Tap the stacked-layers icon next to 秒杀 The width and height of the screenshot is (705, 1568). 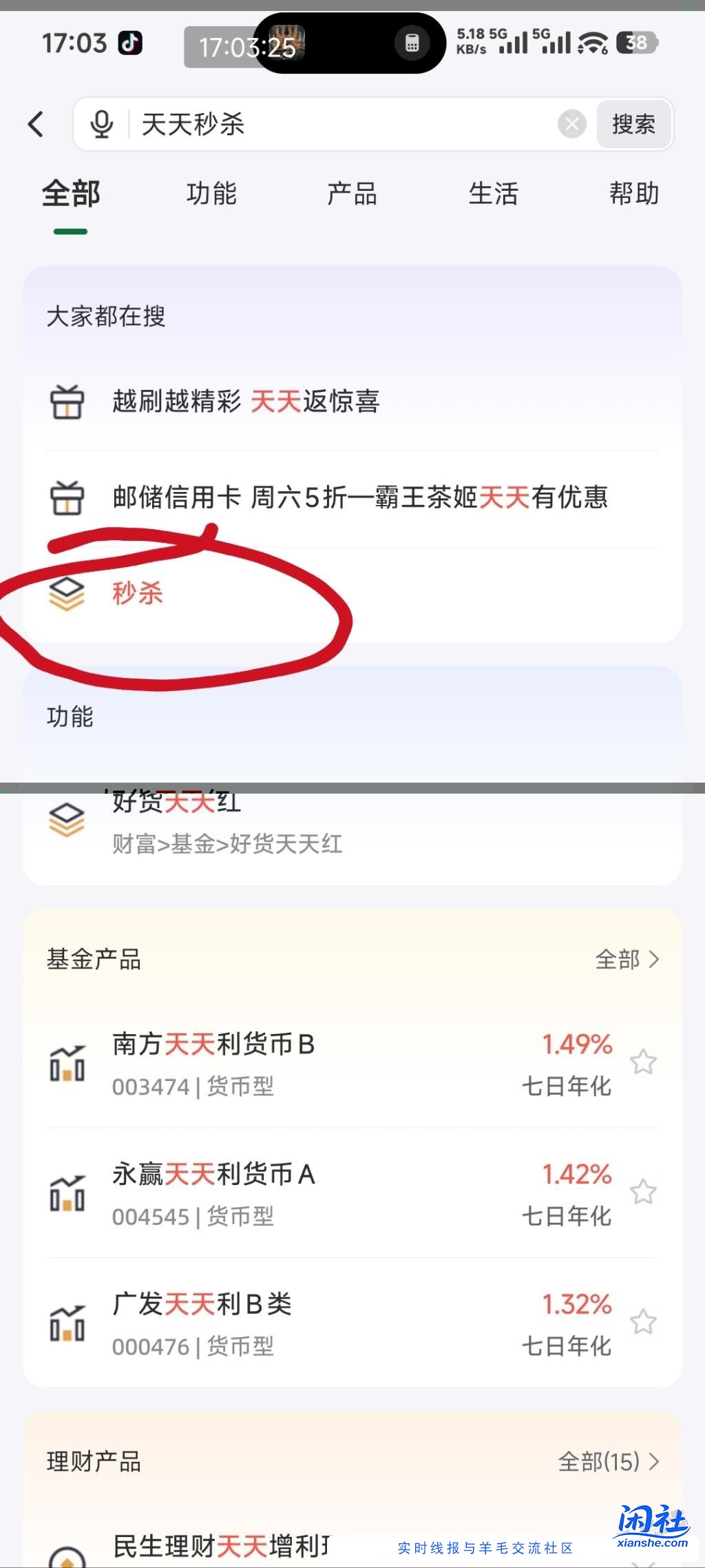(67, 594)
